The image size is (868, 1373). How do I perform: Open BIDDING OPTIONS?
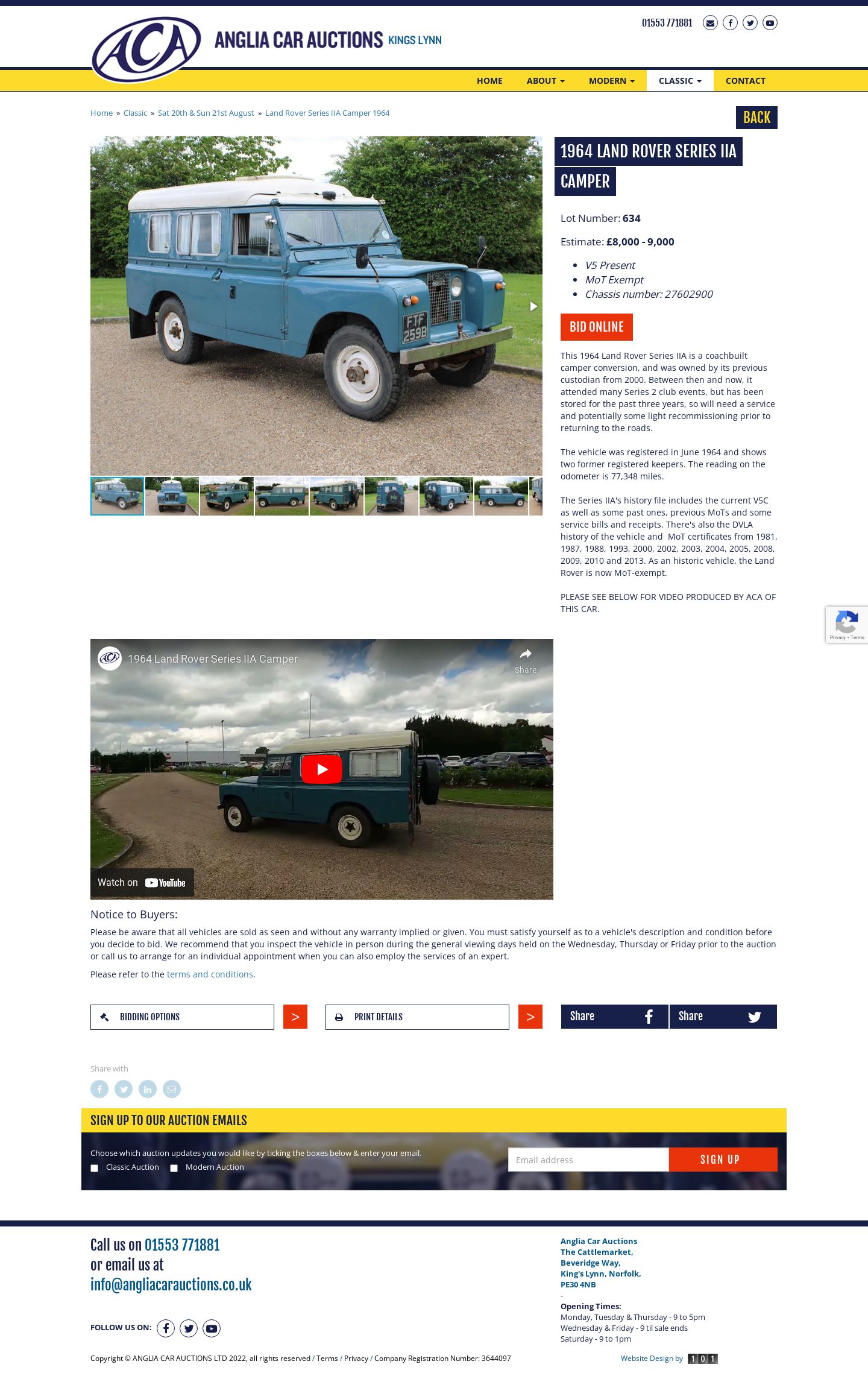tap(182, 1017)
